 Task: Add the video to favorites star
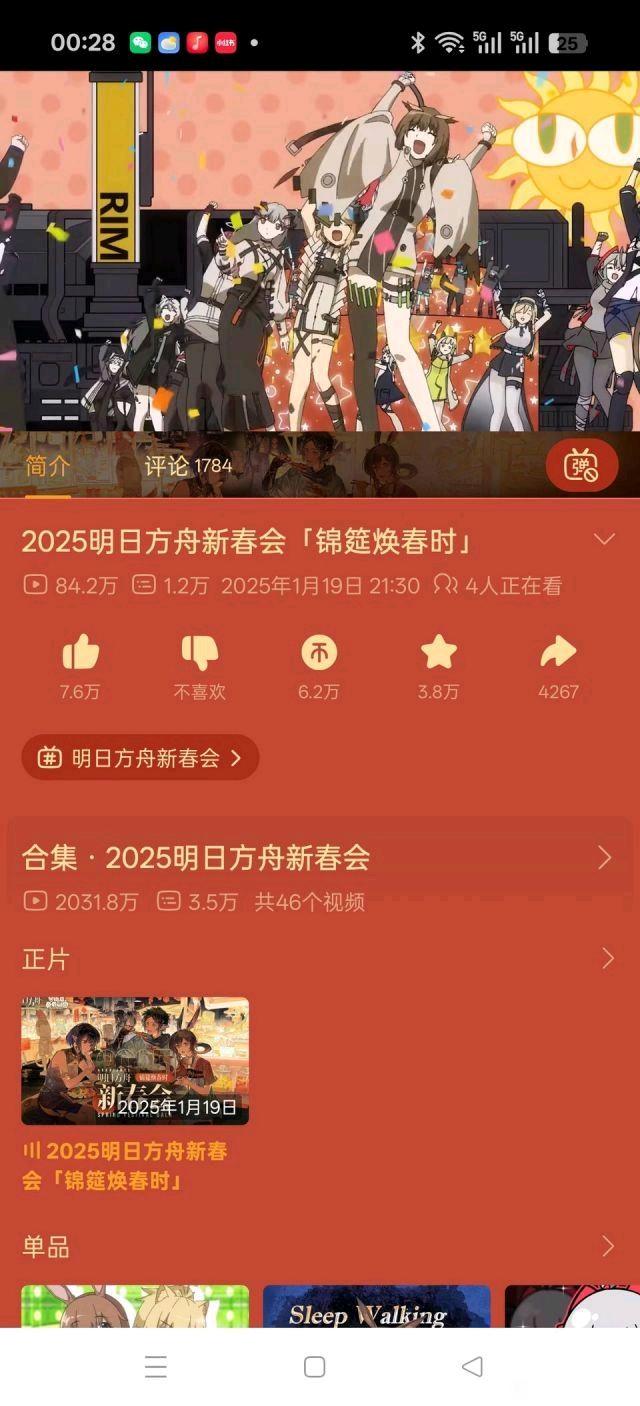[438, 653]
